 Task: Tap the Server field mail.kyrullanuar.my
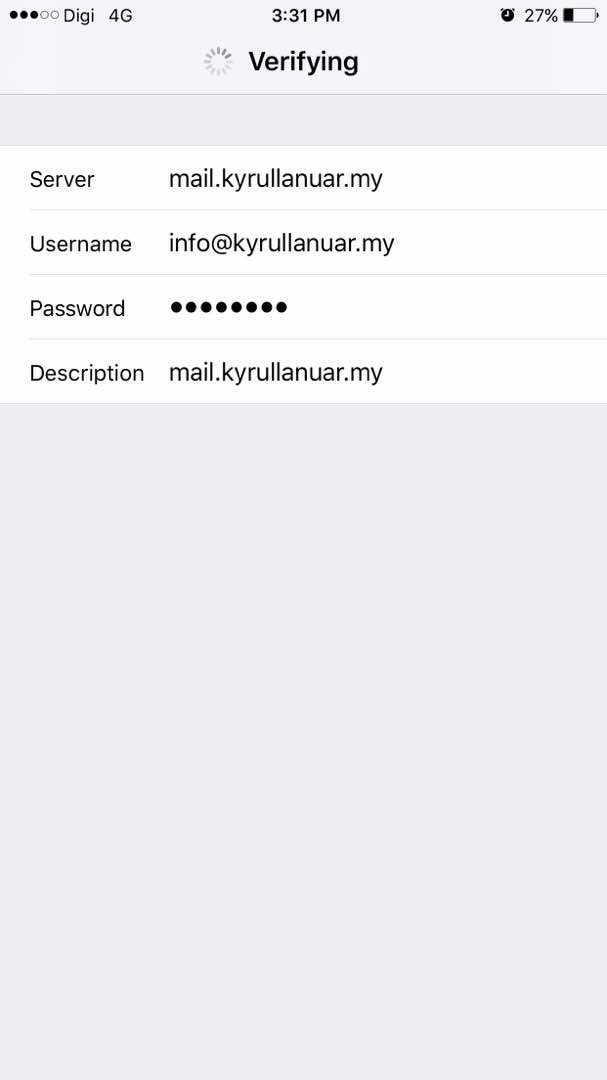[x=303, y=178]
